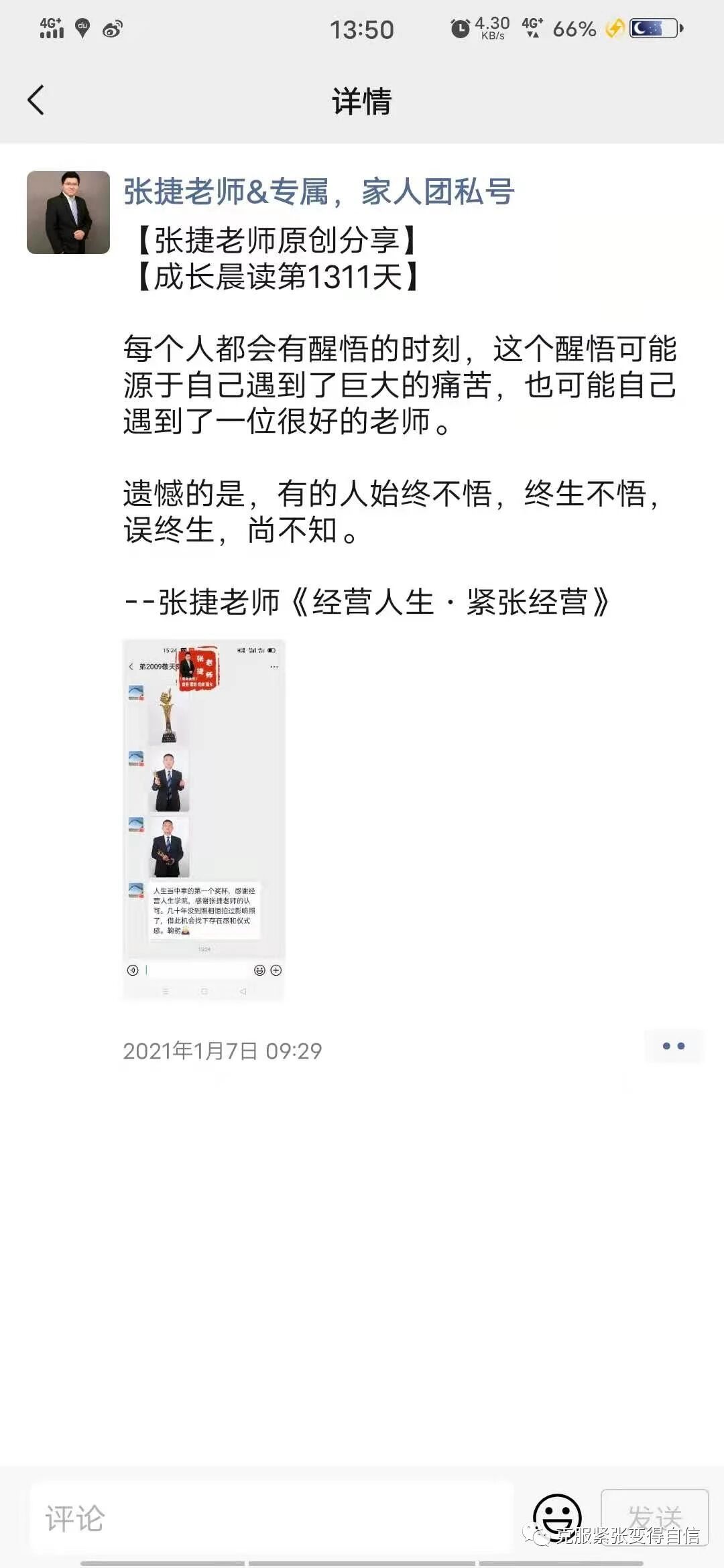Open the two-dot like and comment menu
The image size is (724, 1568).
click(673, 1046)
